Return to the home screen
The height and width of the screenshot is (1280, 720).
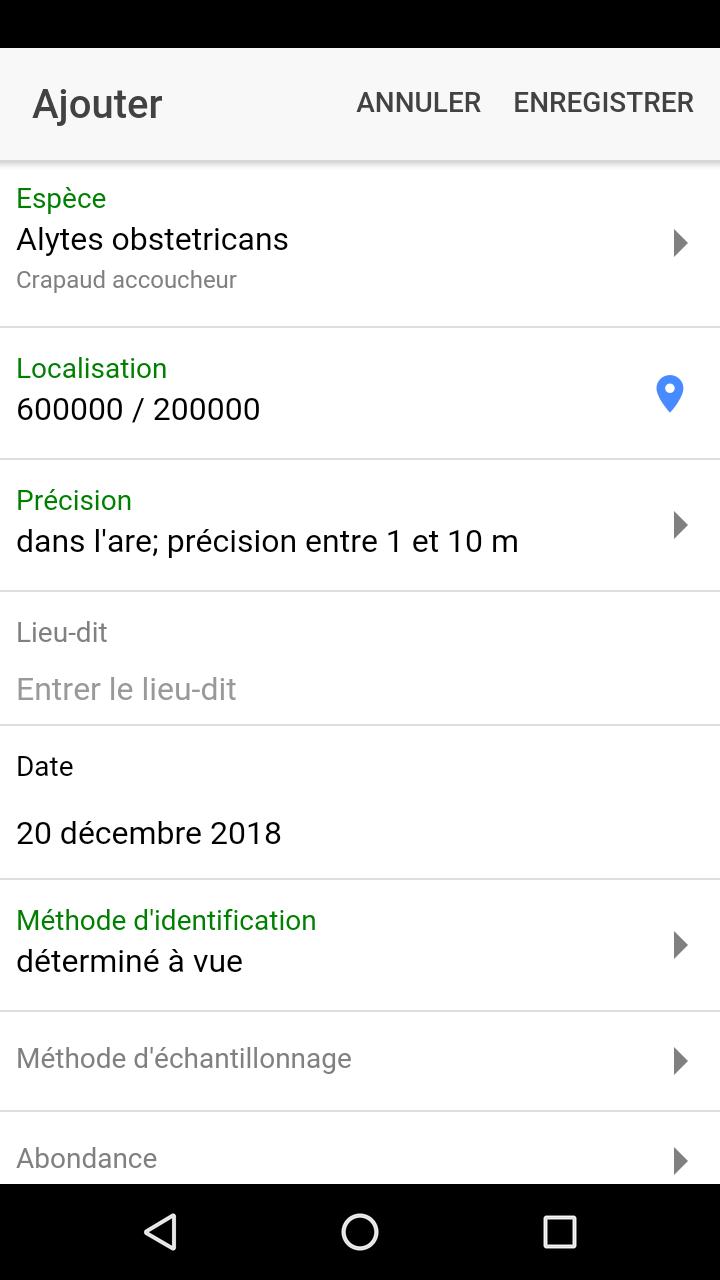tap(360, 1232)
